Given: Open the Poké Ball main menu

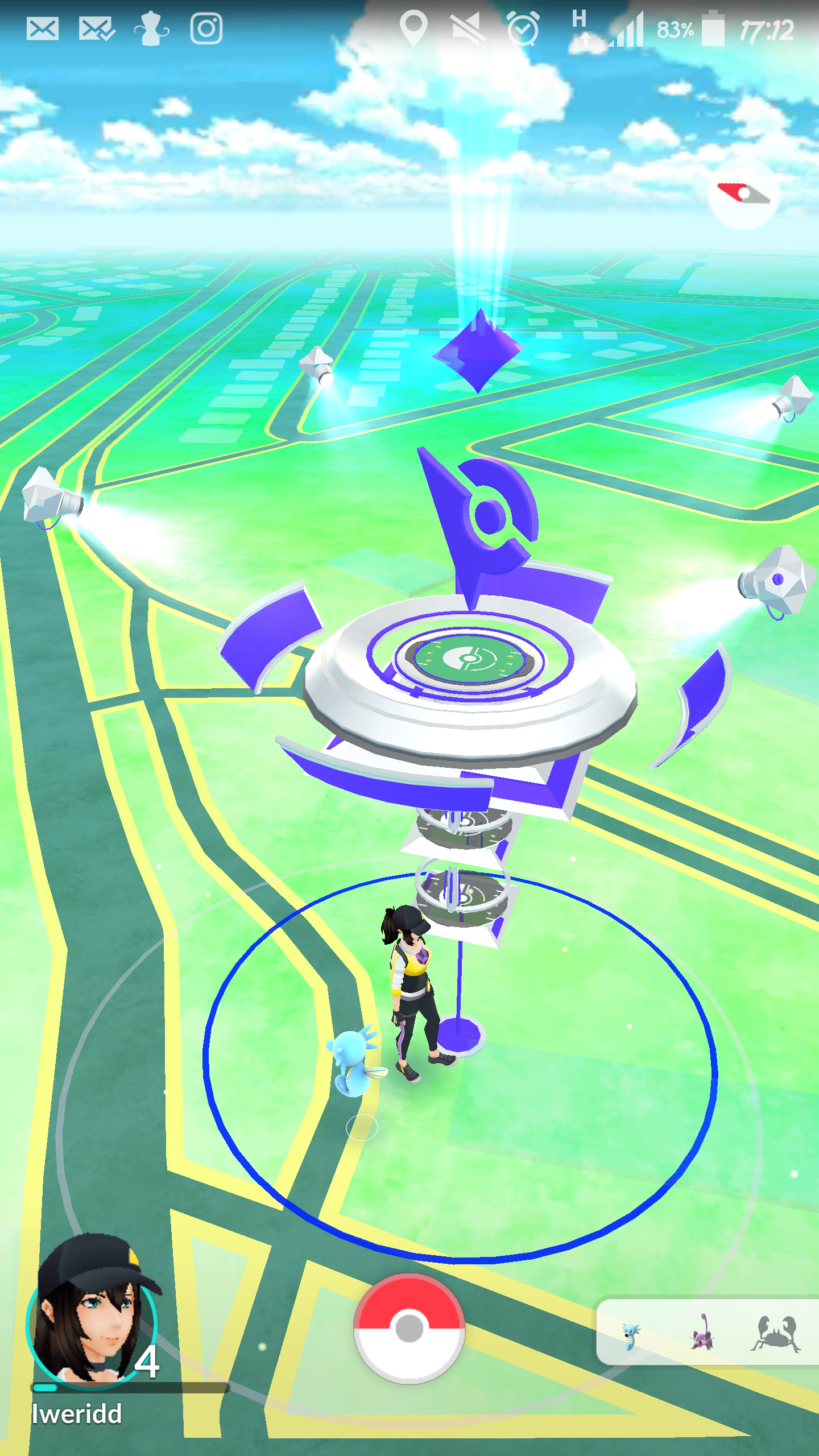Looking at the screenshot, I should coord(409,1329).
